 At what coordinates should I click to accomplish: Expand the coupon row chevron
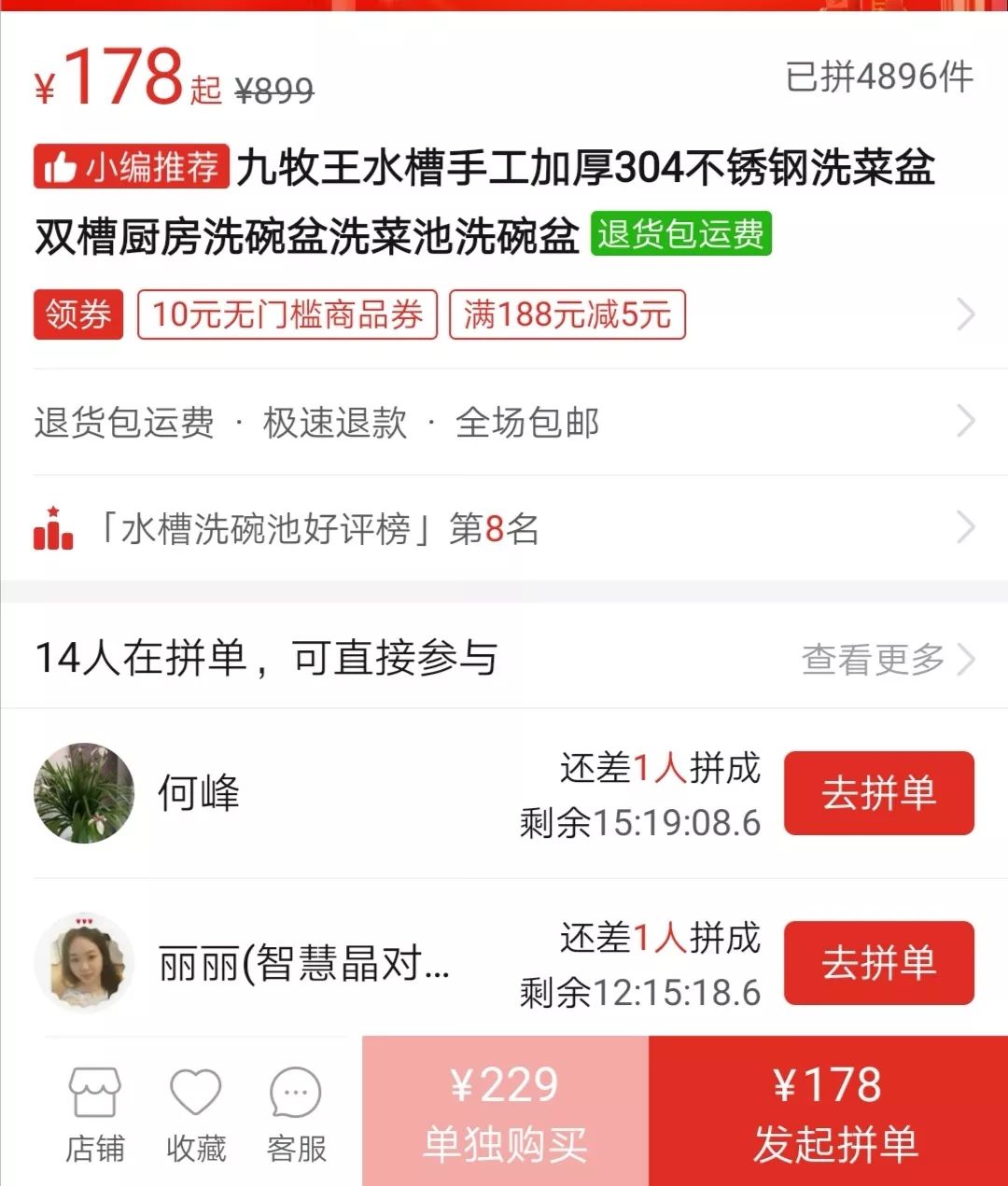965,314
